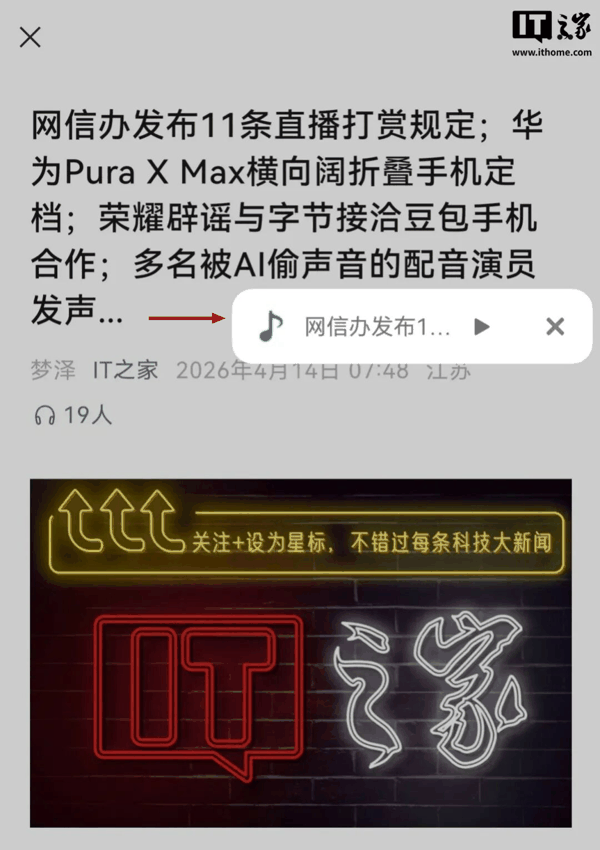Play the floating audio player
600x850 pixels.
click(482, 326)
